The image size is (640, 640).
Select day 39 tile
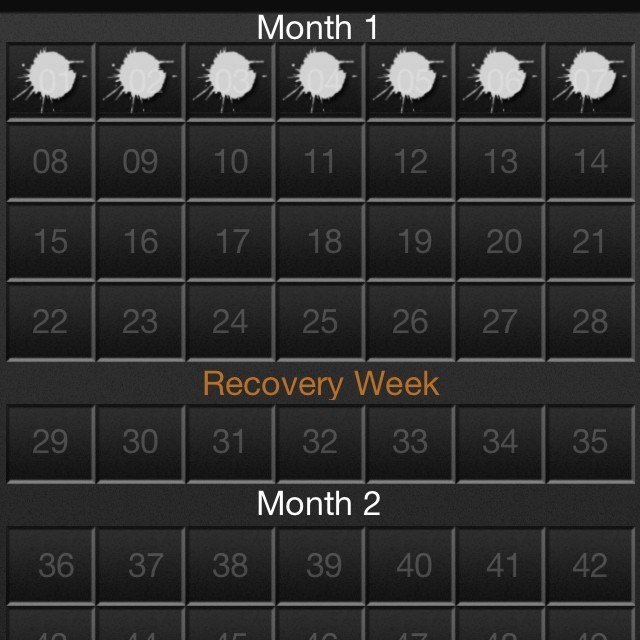pyautogui.click(x=320, y=565)
